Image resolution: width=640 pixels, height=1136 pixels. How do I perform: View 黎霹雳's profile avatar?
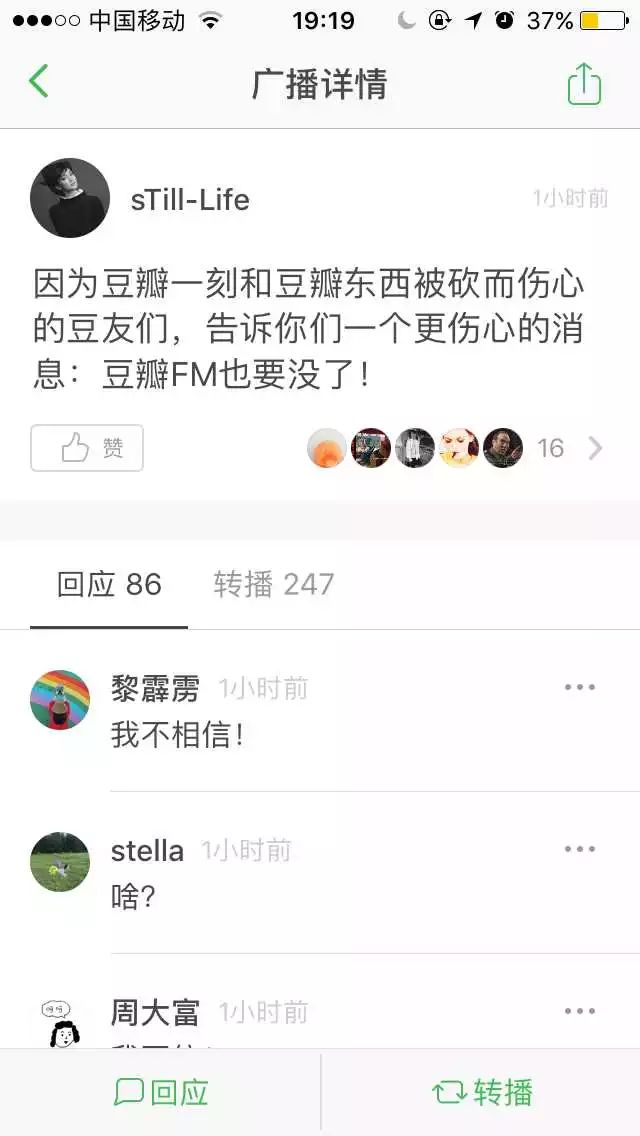(x=60, y=700)
